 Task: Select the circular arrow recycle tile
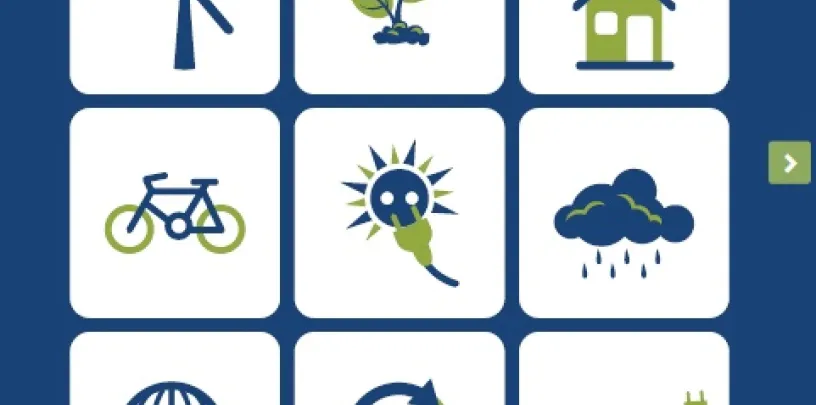pyautogui.click(x=399, y=369)
